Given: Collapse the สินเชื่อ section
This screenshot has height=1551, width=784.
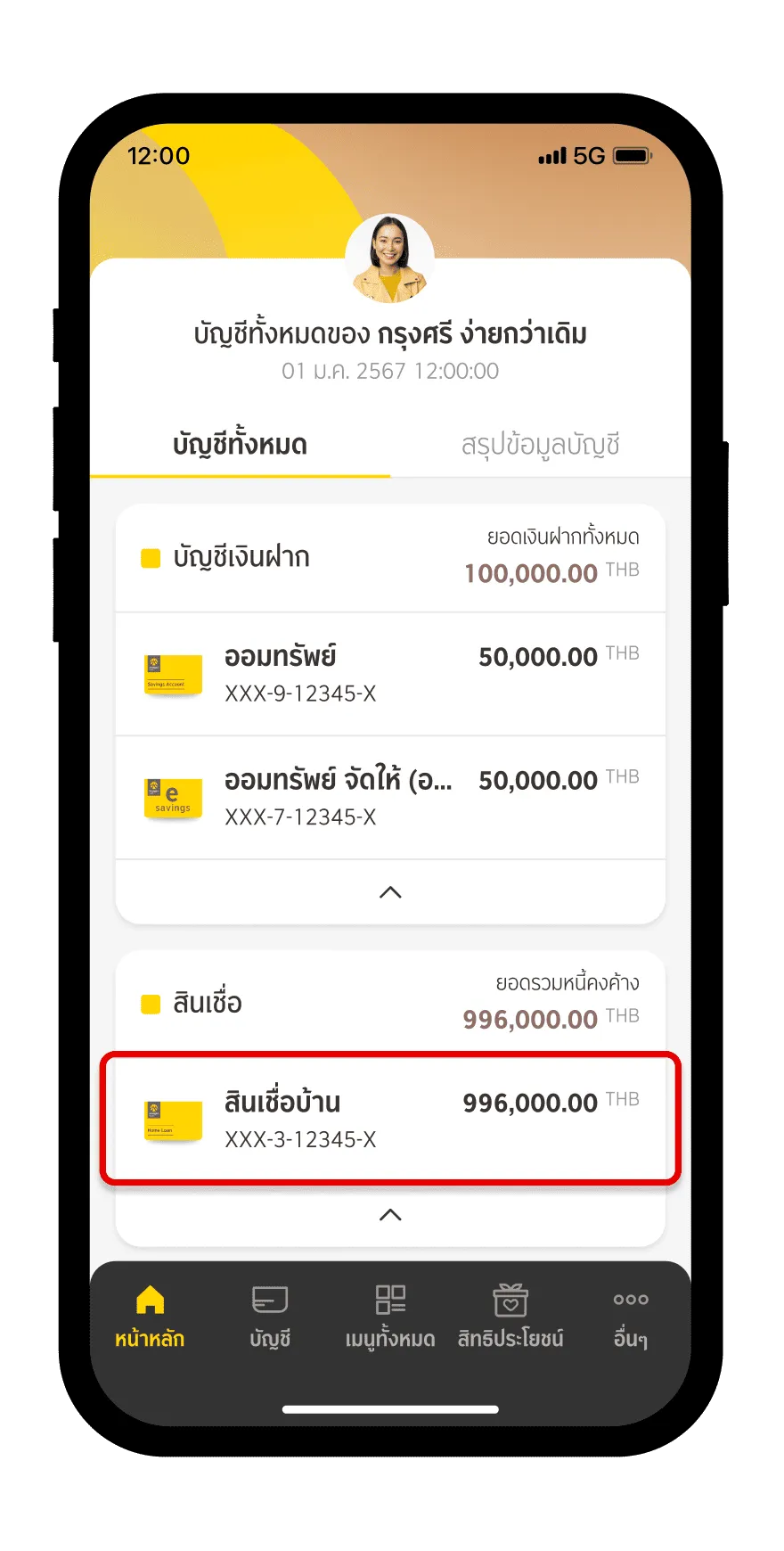Looking at the screenshot, I should [390, 1215].
